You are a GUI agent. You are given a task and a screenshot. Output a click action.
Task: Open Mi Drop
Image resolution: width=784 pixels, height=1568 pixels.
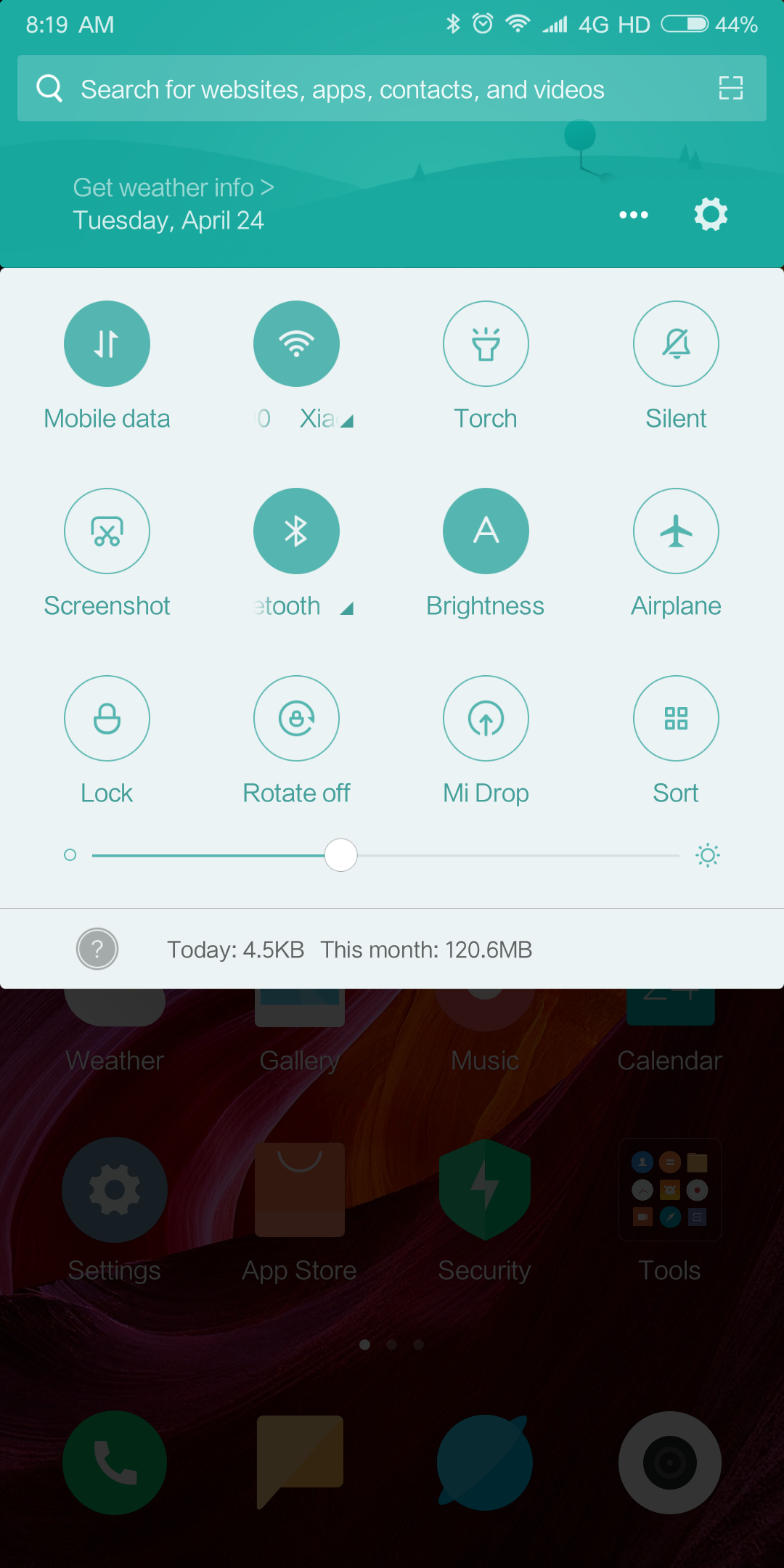coord(486,718)
